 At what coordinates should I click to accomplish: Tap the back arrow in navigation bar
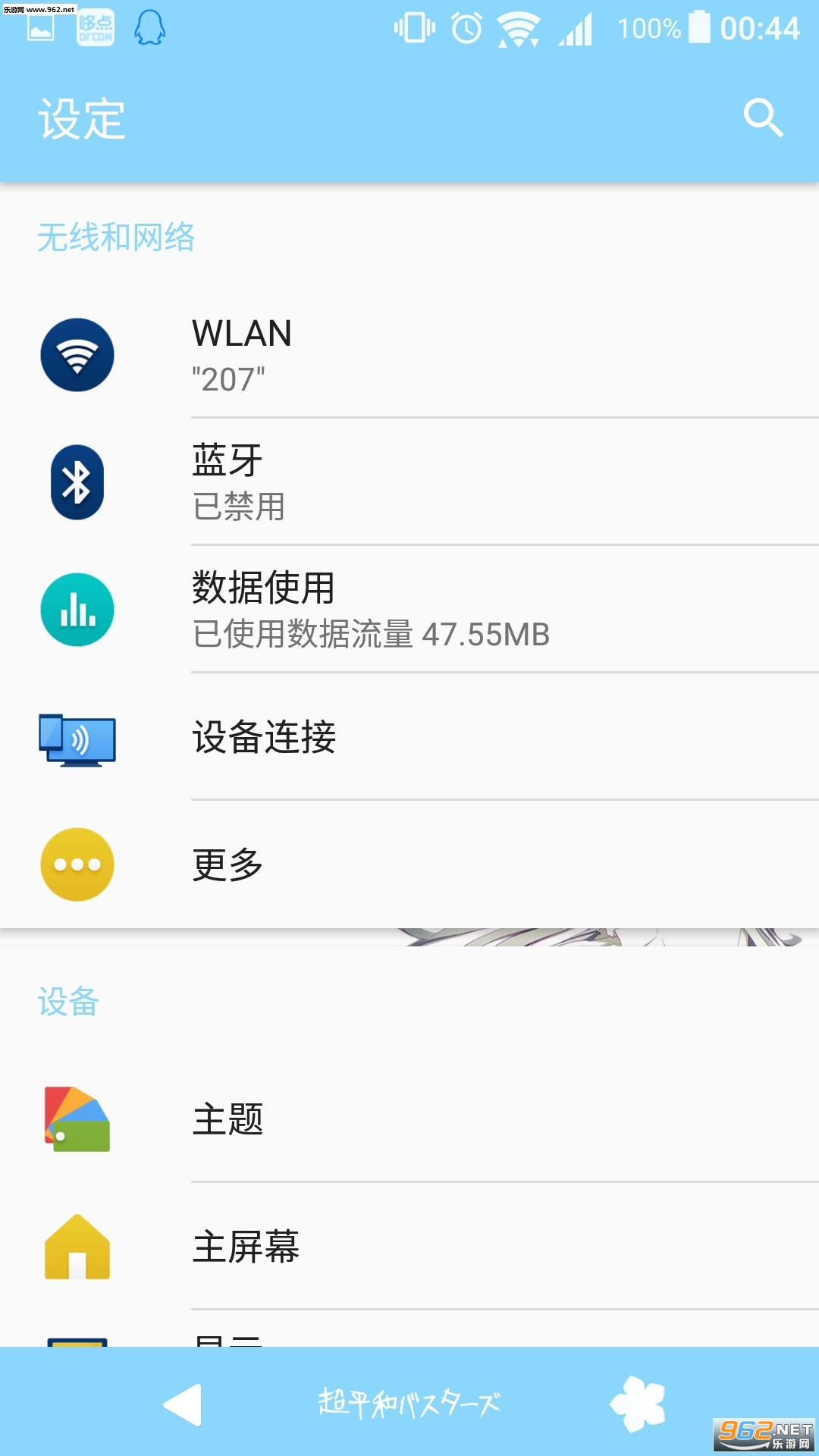point(184,1404)
